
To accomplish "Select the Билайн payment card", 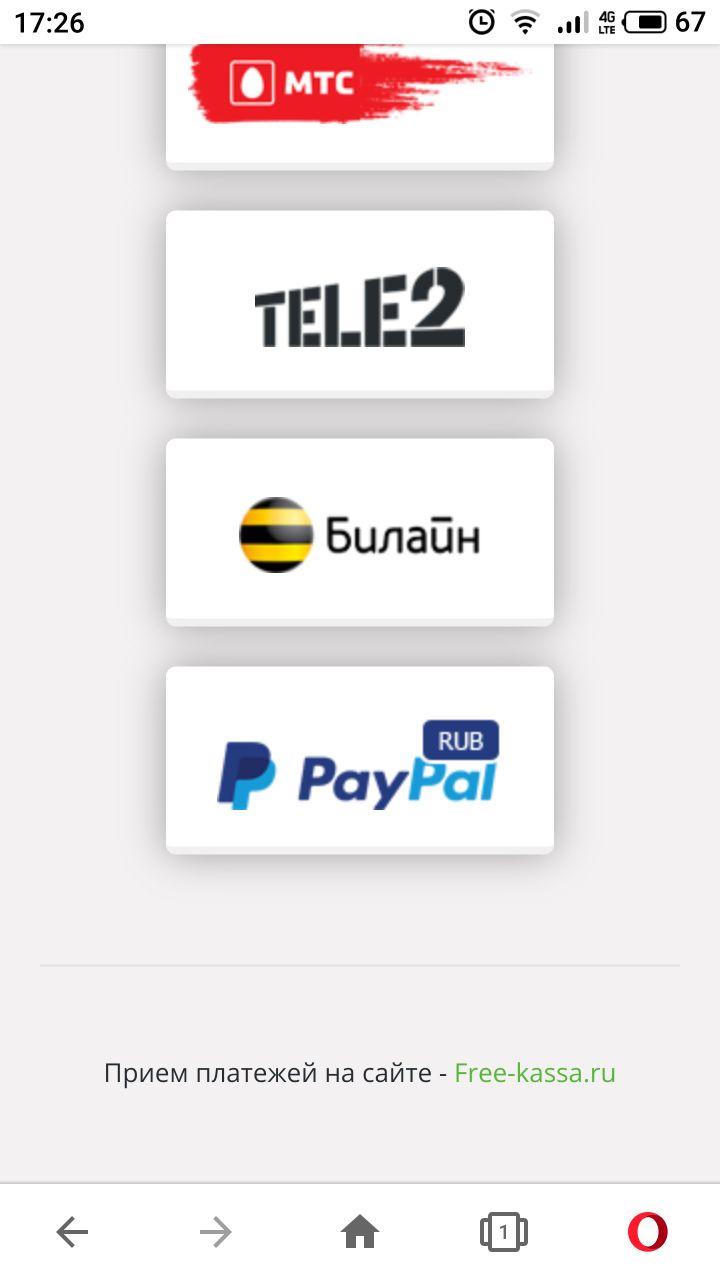I will click(360, 532).
